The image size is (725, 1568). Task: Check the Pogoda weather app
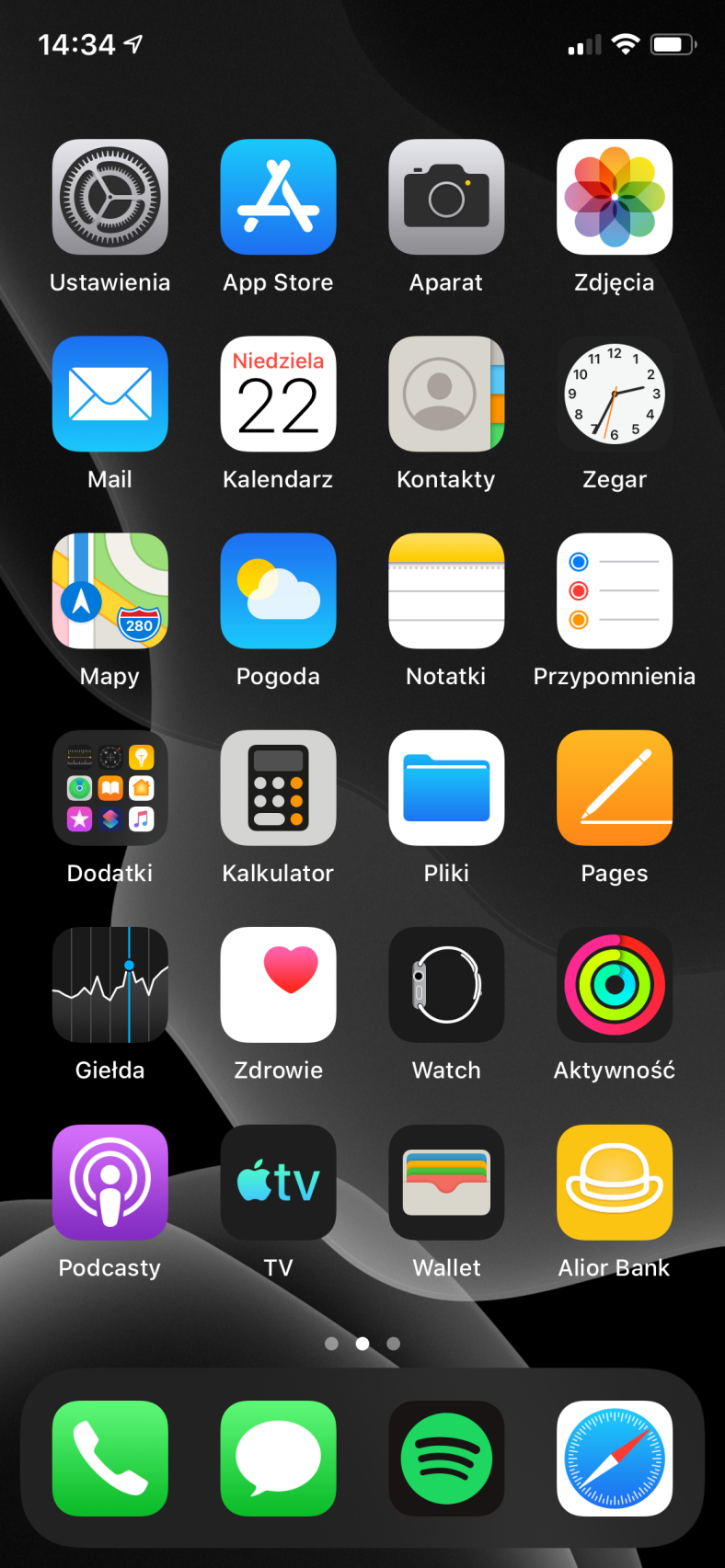(x=278, y=590)
